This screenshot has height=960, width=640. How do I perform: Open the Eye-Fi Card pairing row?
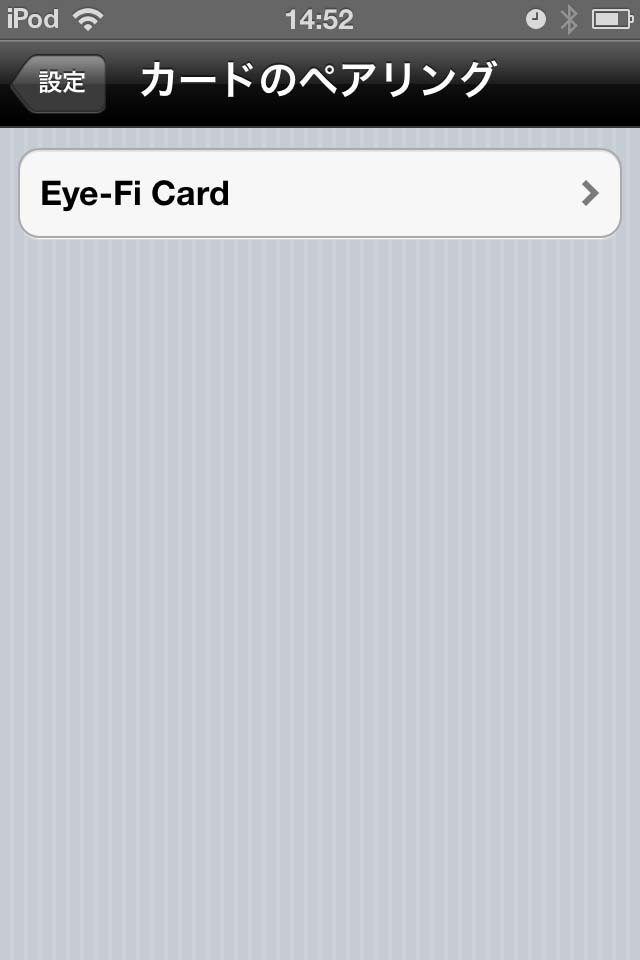tap(320, 193)
